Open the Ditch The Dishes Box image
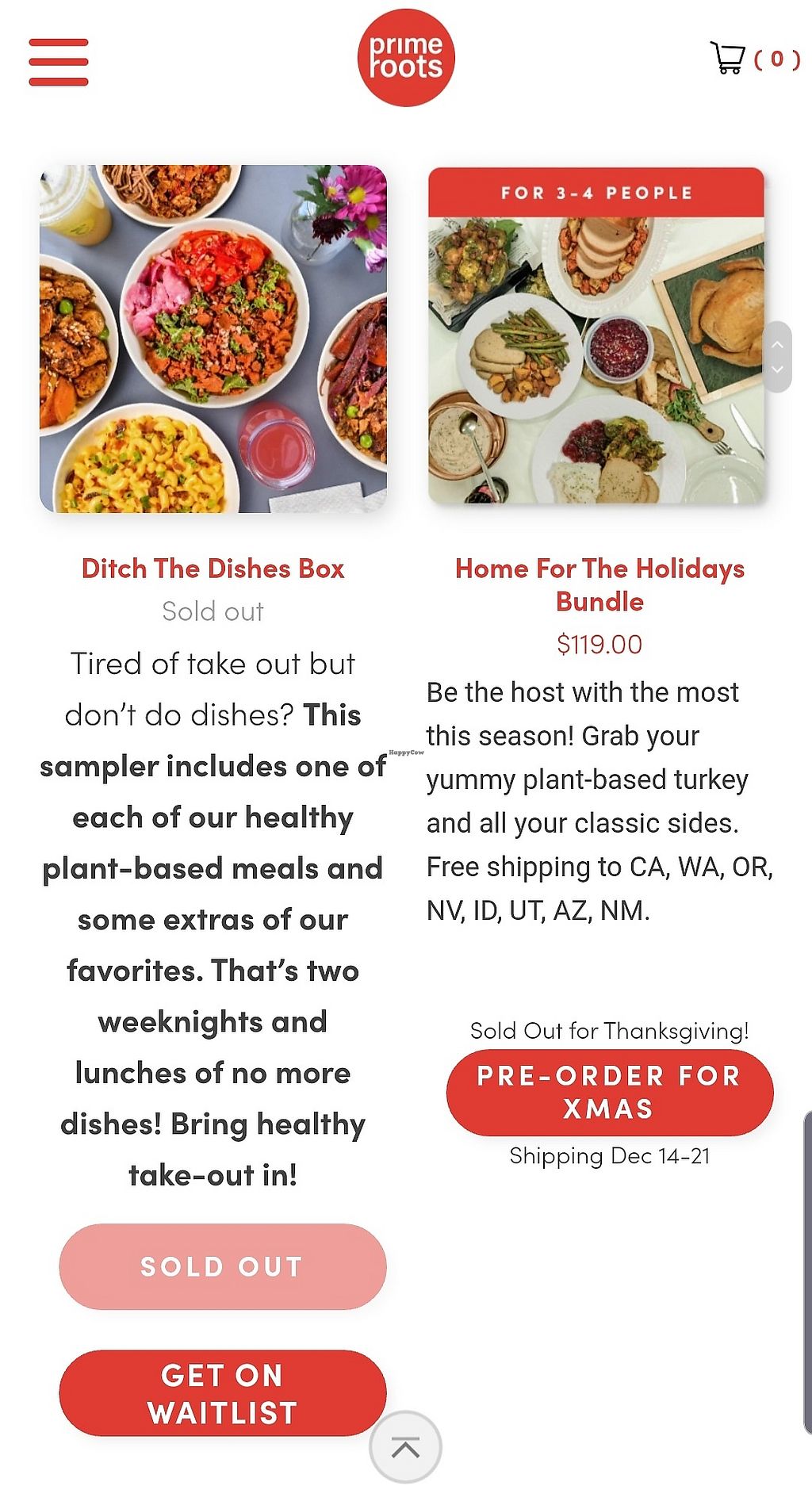The image size is (812, 1505). 213,339
